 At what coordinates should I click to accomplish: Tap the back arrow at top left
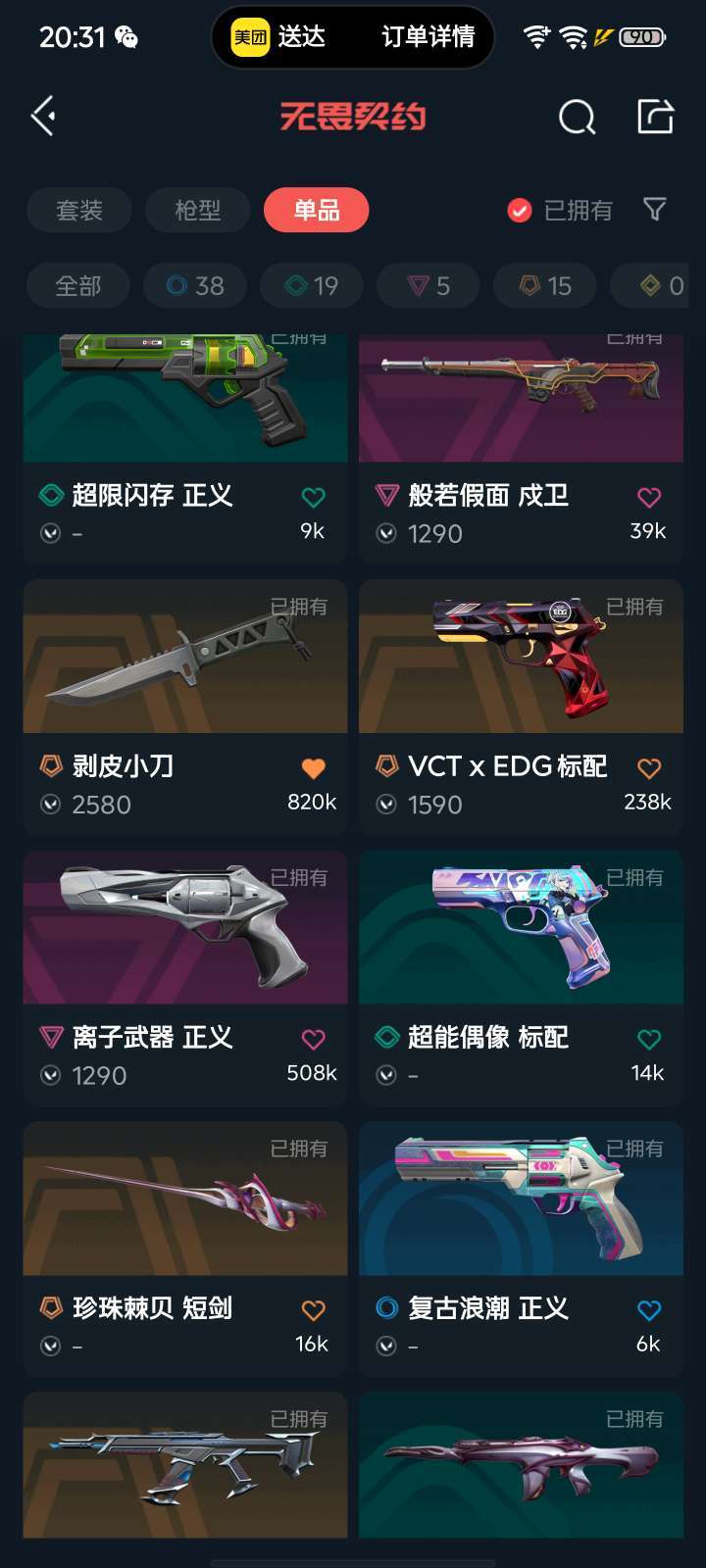[41, 115]
